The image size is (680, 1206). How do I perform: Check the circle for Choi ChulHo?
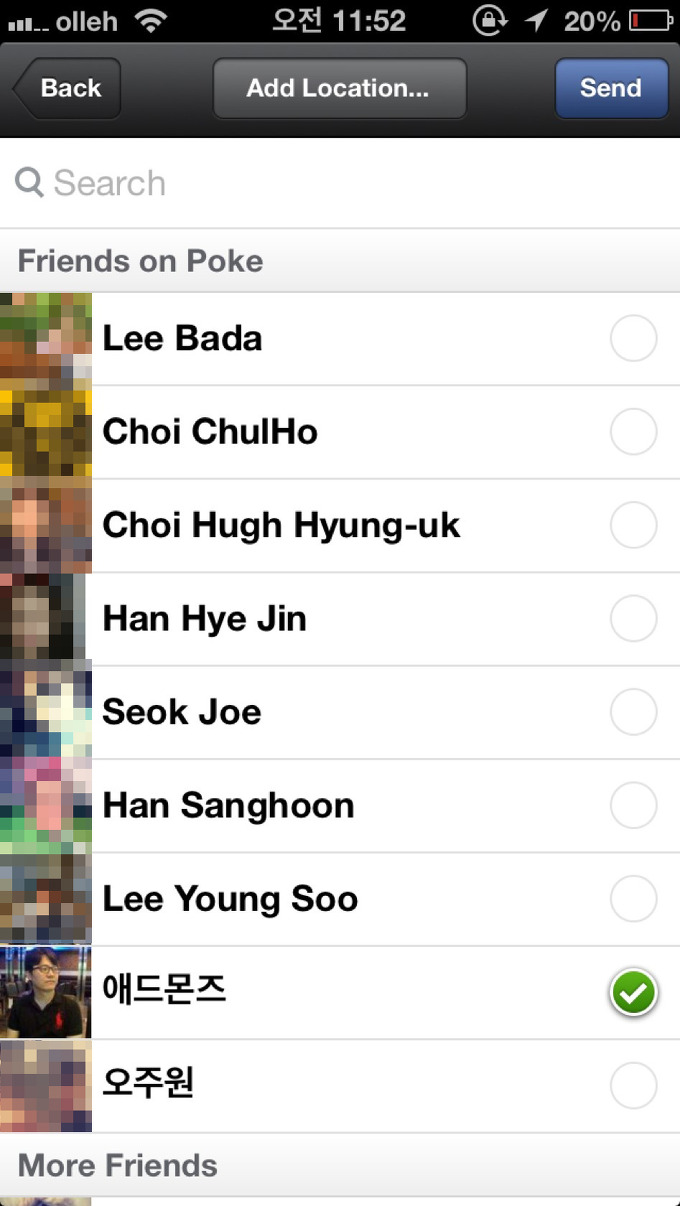633,432
